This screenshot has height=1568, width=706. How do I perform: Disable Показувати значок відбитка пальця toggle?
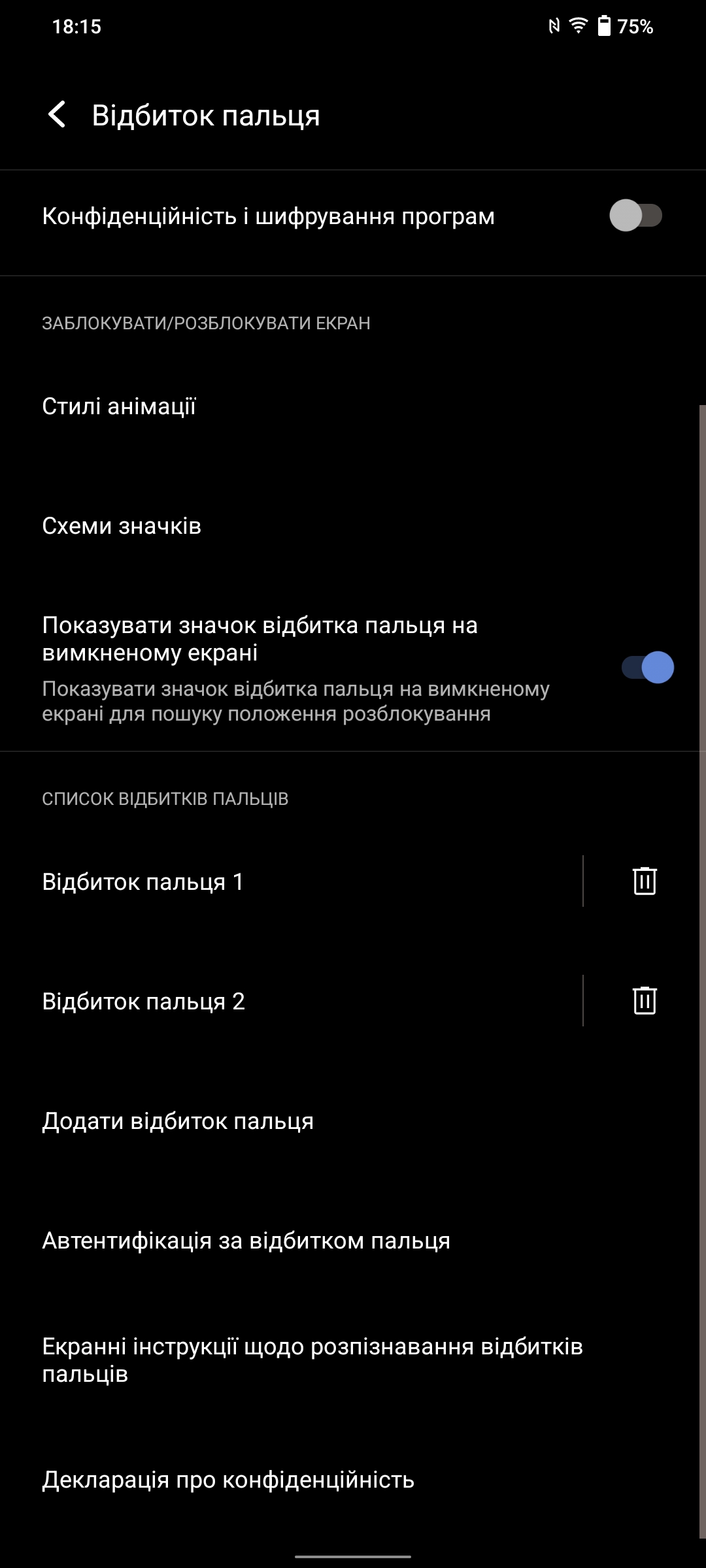click(647, 668)
